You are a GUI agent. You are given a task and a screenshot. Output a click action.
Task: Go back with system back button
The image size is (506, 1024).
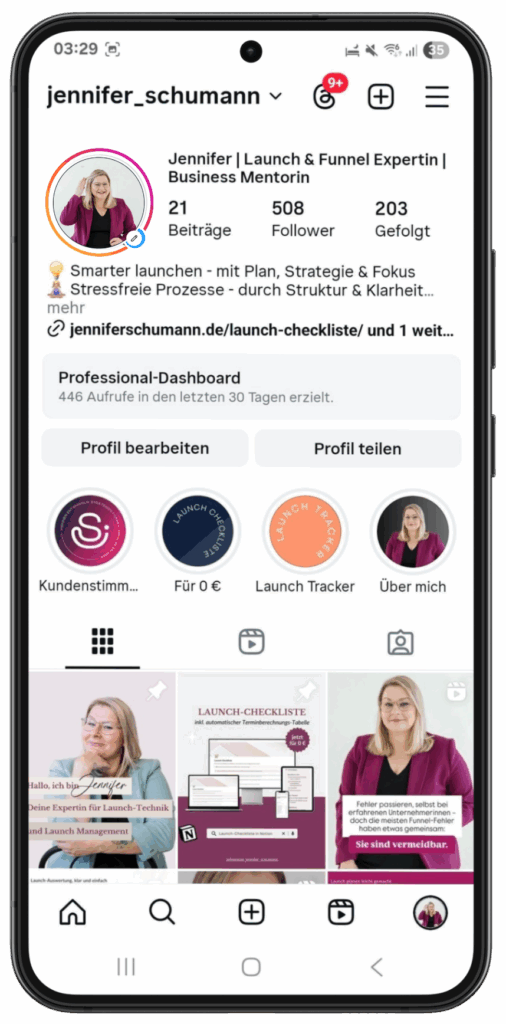377,967
